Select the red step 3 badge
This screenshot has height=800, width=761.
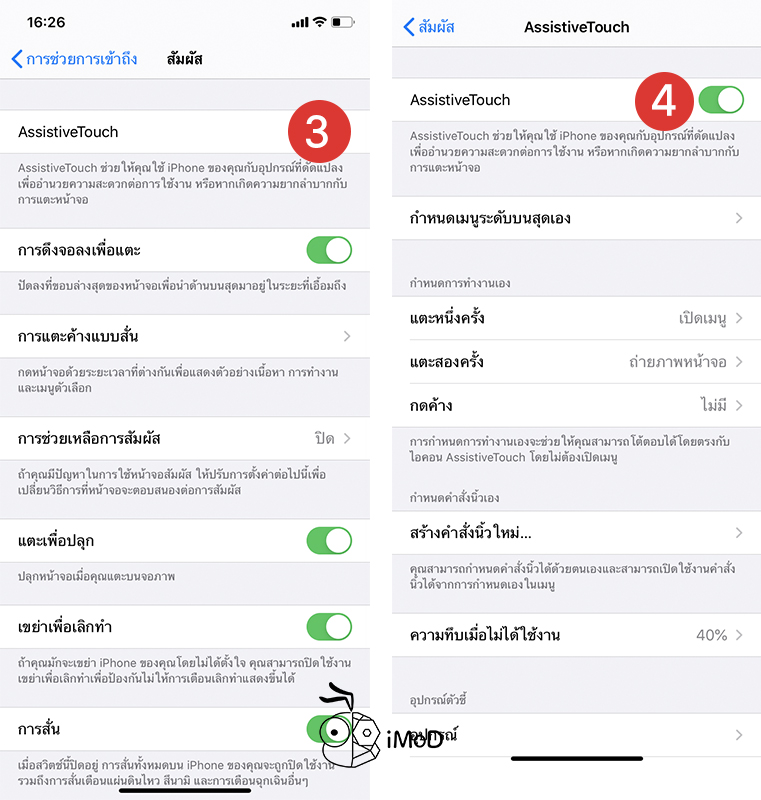pos(319,131)
